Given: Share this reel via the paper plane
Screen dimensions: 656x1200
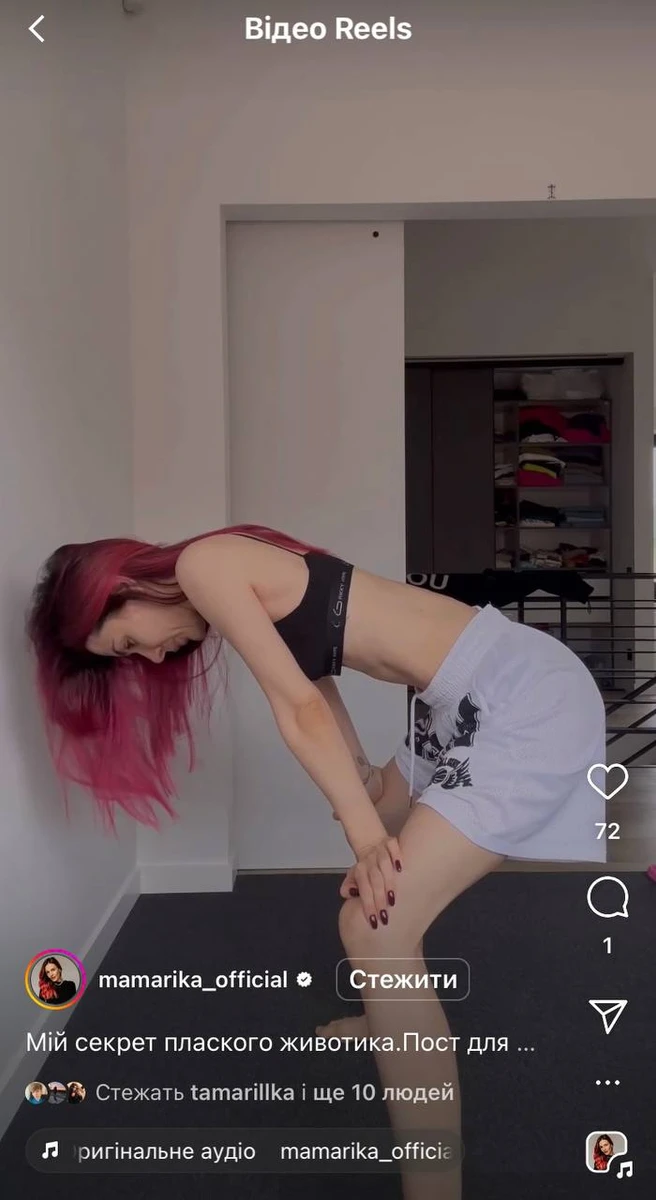Looking at the screenshot, I should [607, 1015].
